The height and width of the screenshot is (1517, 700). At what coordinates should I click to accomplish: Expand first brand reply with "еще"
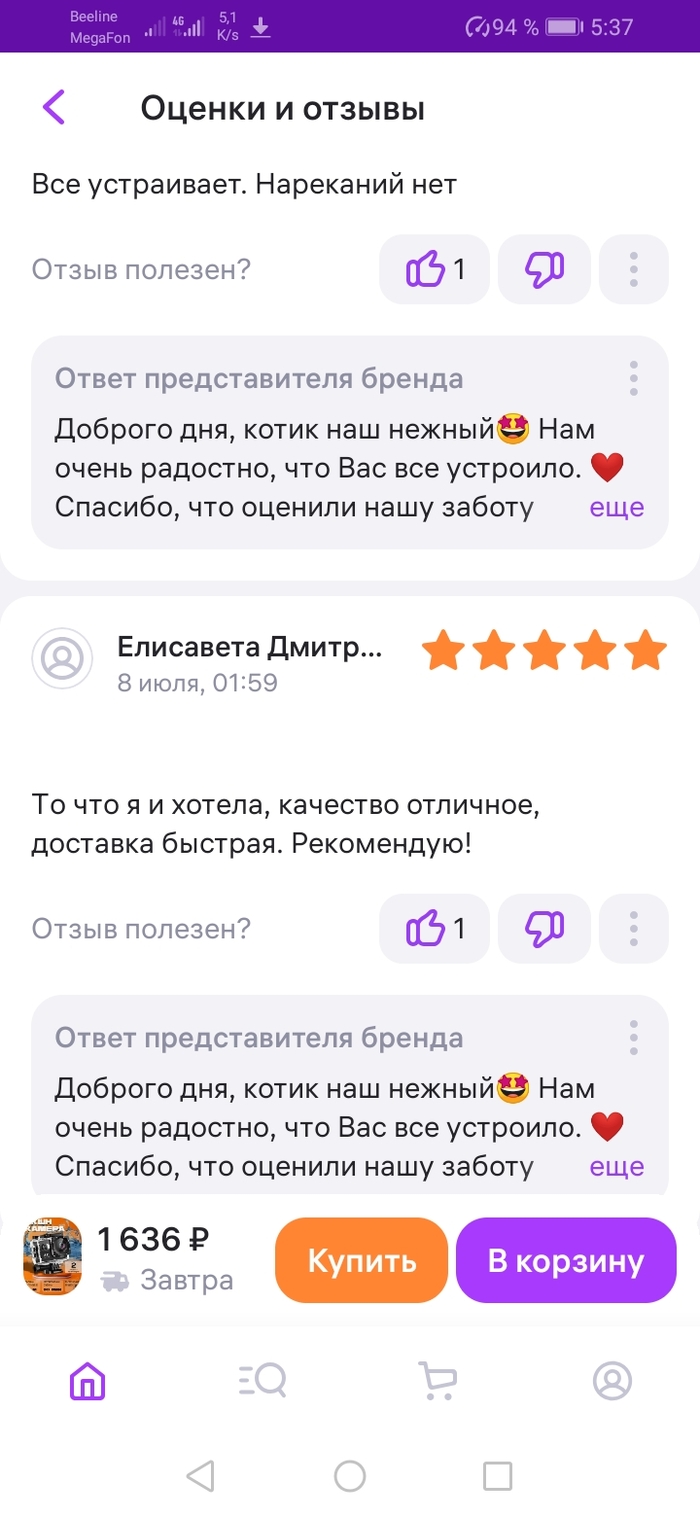click(616, 507)
